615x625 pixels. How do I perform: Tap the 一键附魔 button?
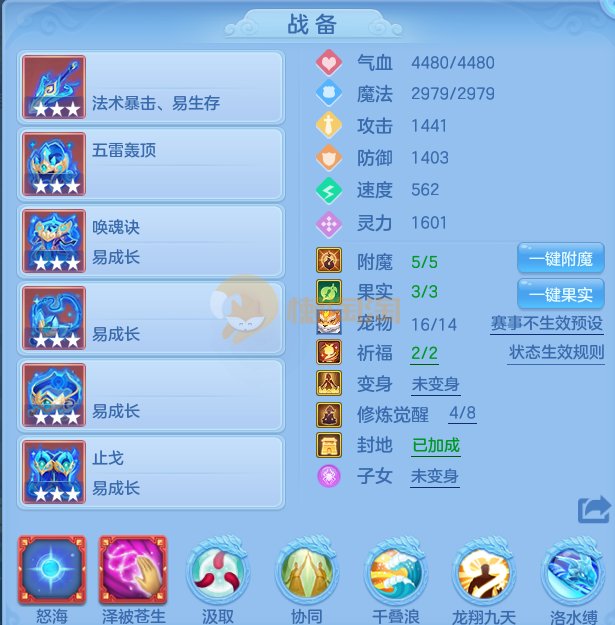560,260
